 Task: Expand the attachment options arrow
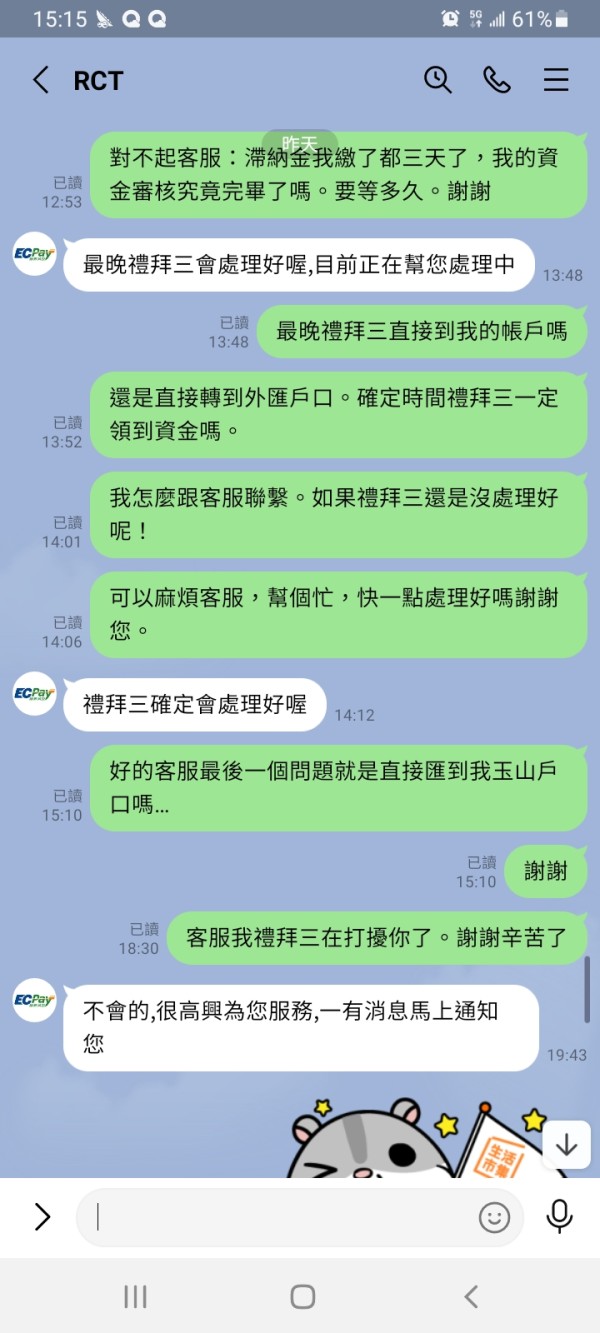pyautogui.click(x=42, y=1216)
